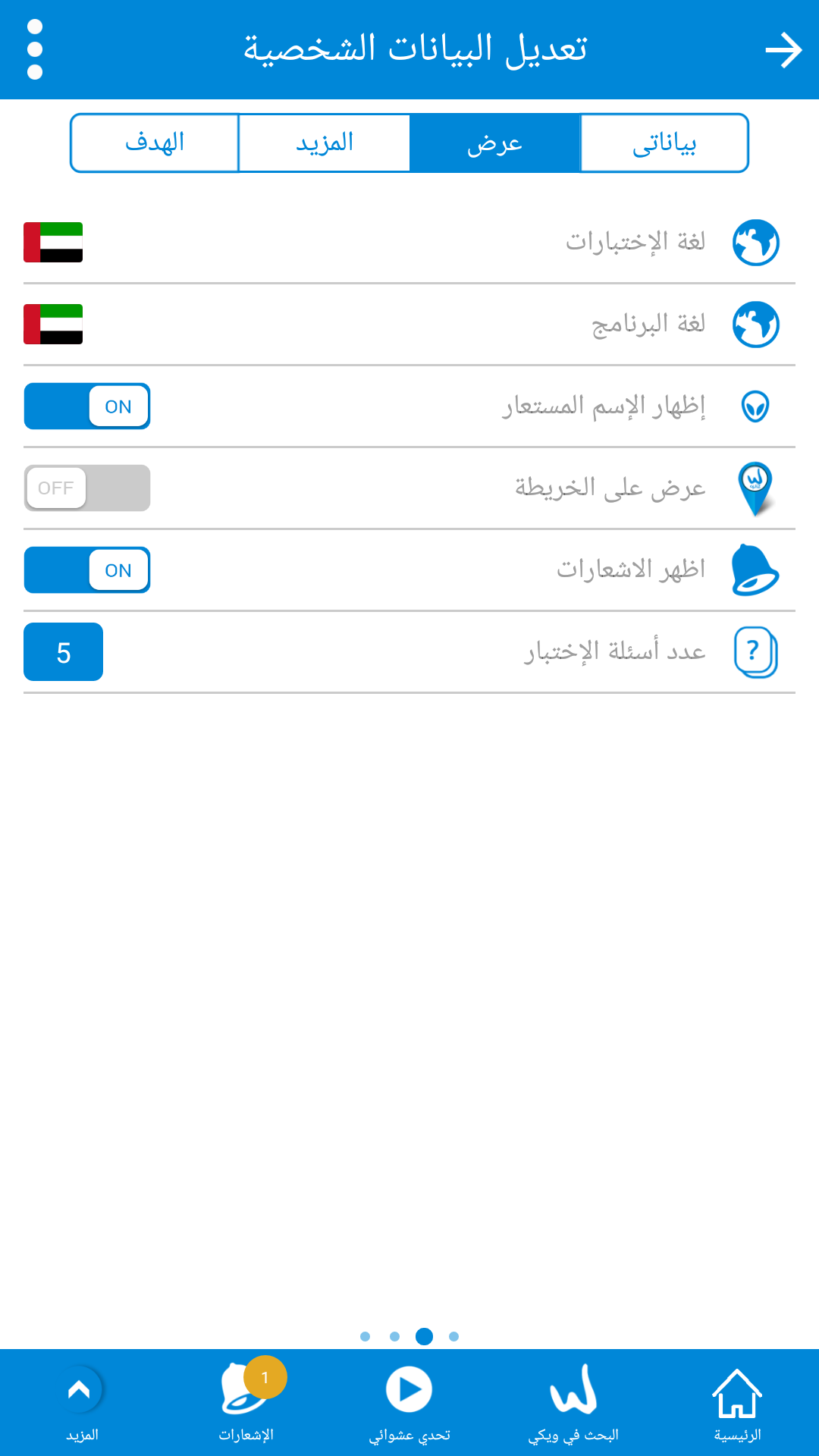The width and height of the screenshot is (819, 1456).
Task: Change the لغة الإختبارات language flag
Action: point(53,242)
